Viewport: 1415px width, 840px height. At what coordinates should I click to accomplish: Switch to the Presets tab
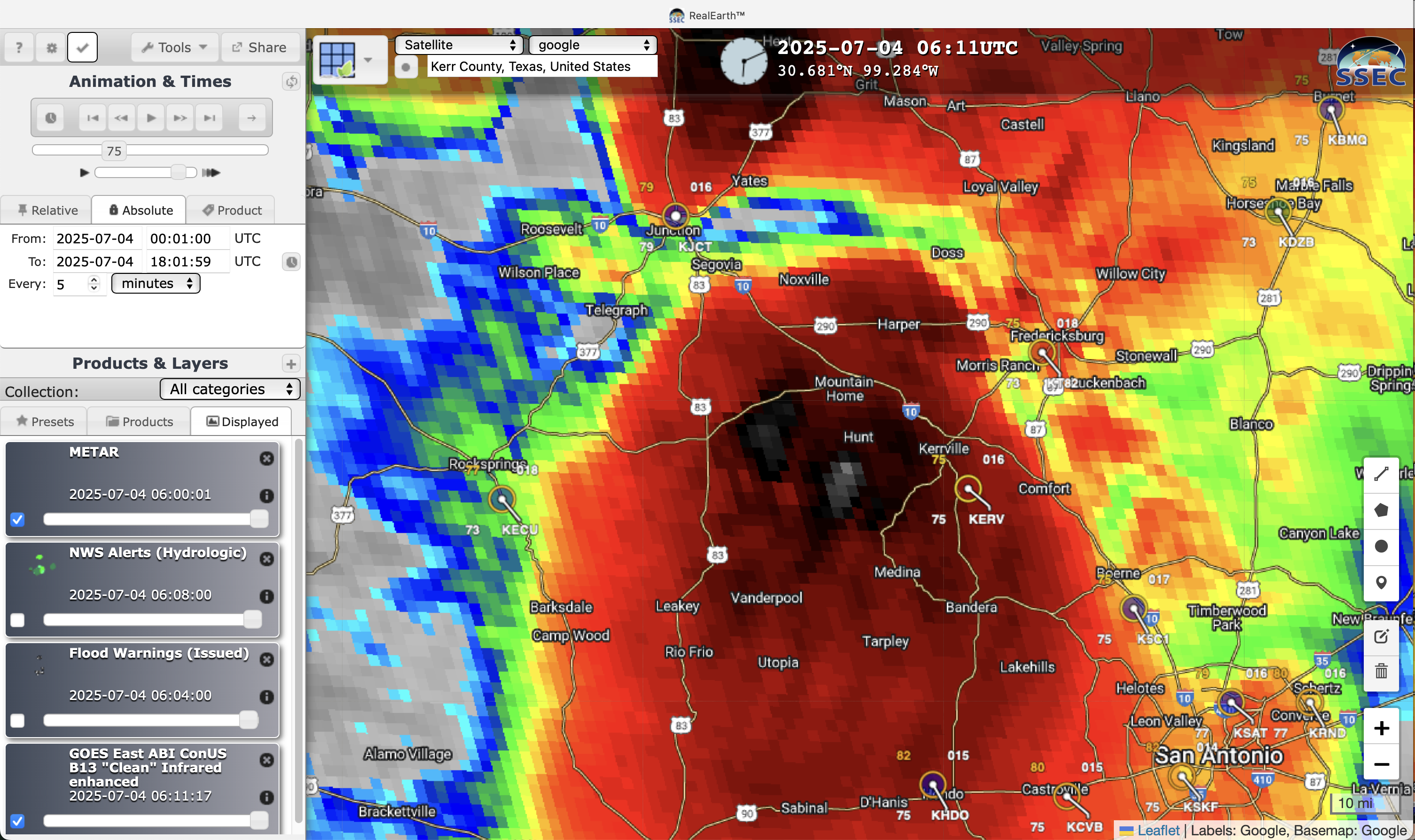(x=45, y=422)
